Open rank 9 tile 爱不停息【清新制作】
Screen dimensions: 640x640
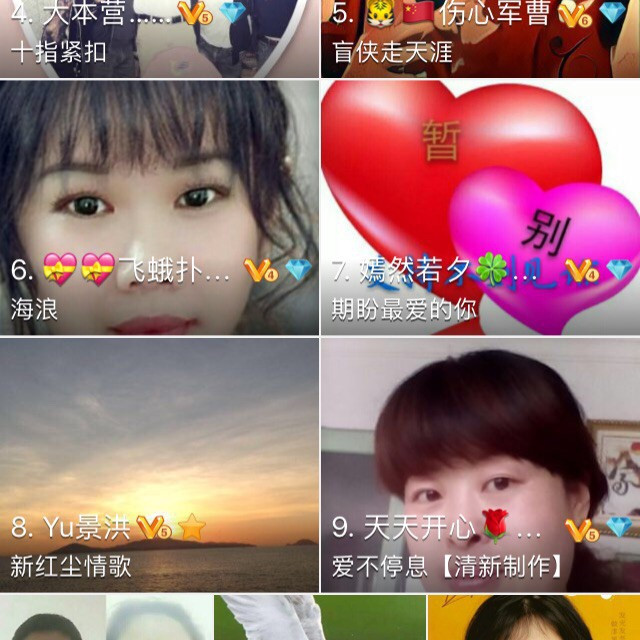[480, 465]
